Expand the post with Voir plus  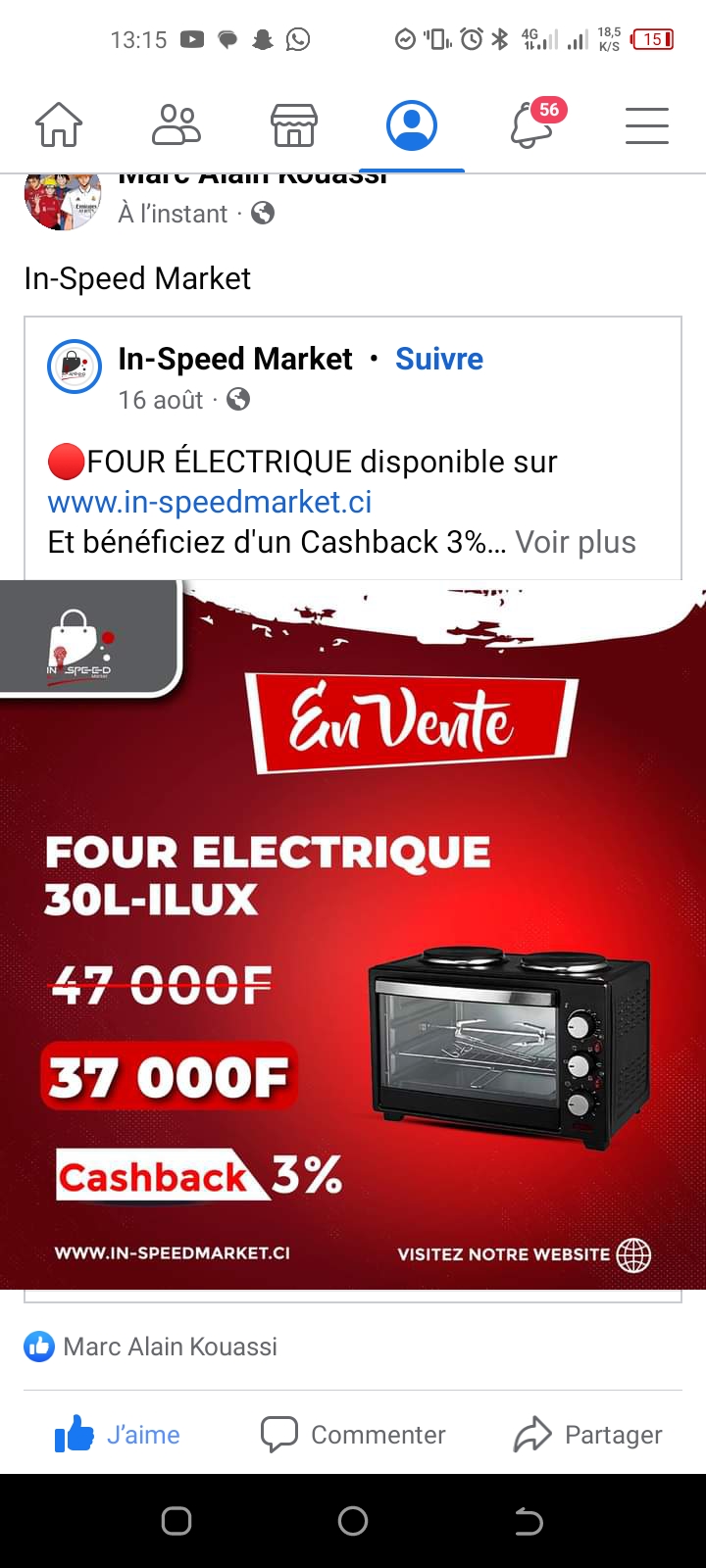click(x=576, y=542)
